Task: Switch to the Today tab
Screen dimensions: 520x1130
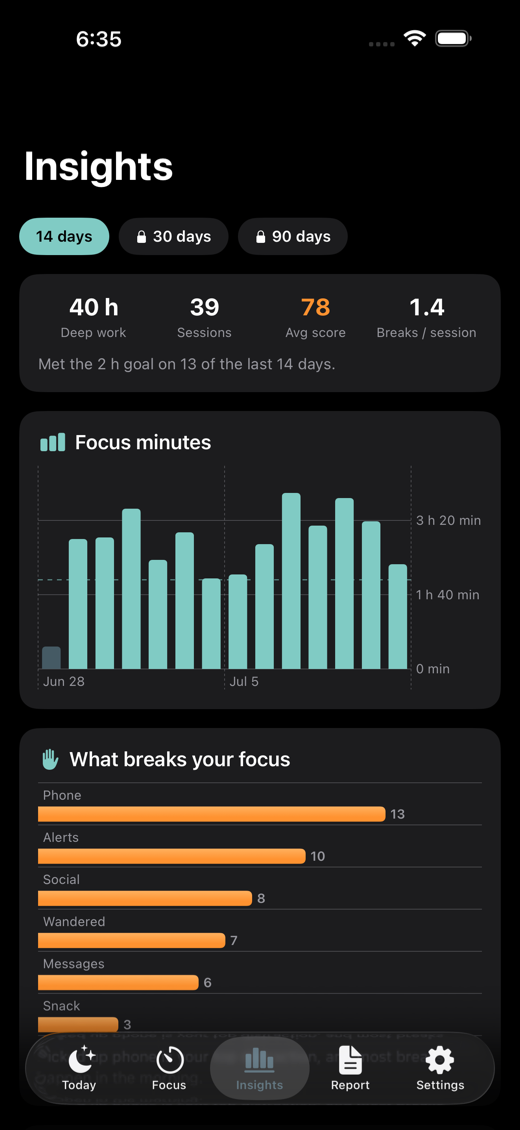Action: (x=79, y=1069)
